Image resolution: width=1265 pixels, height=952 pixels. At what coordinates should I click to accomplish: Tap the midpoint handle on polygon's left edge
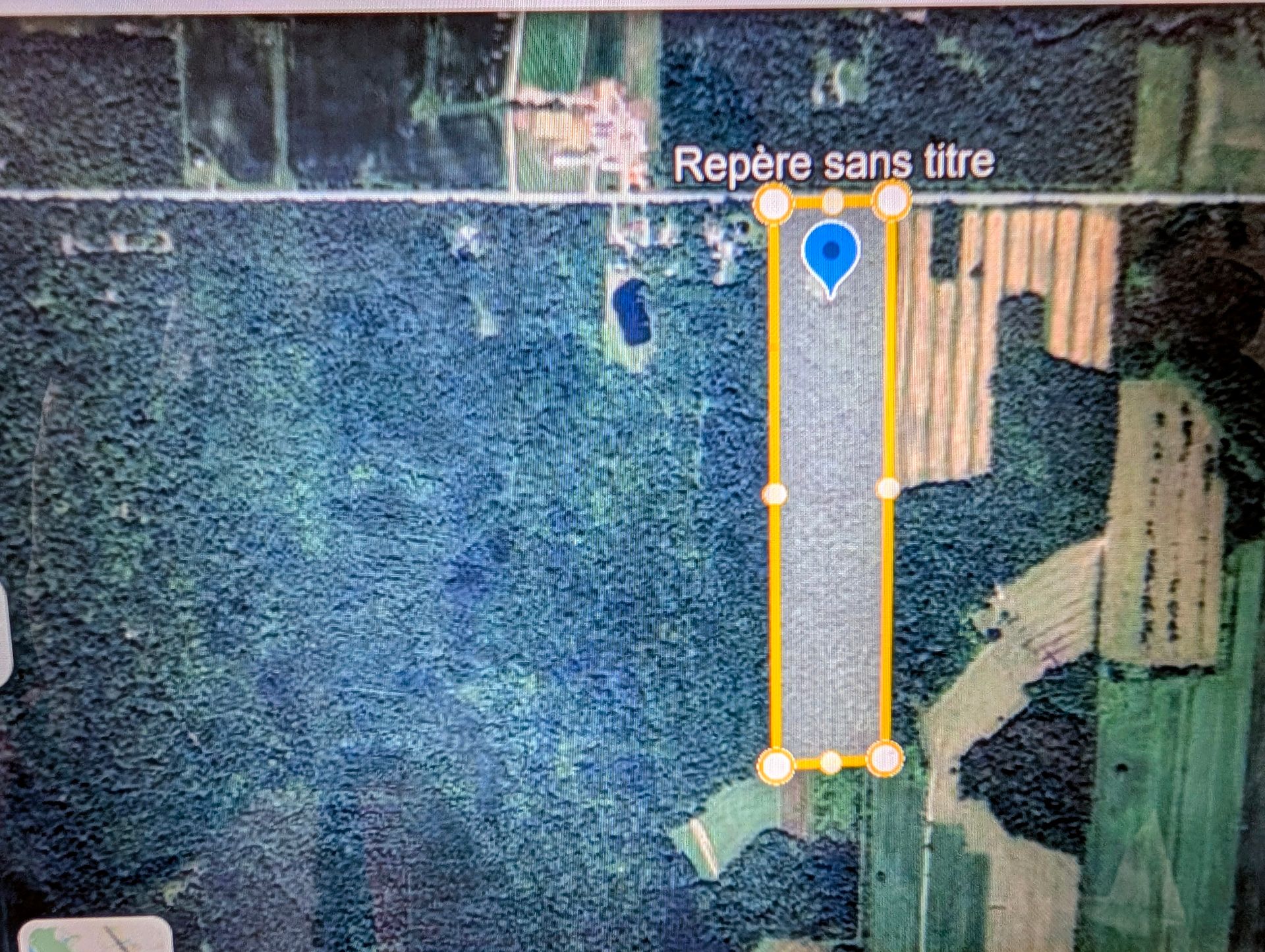click(x=775, y=493)
